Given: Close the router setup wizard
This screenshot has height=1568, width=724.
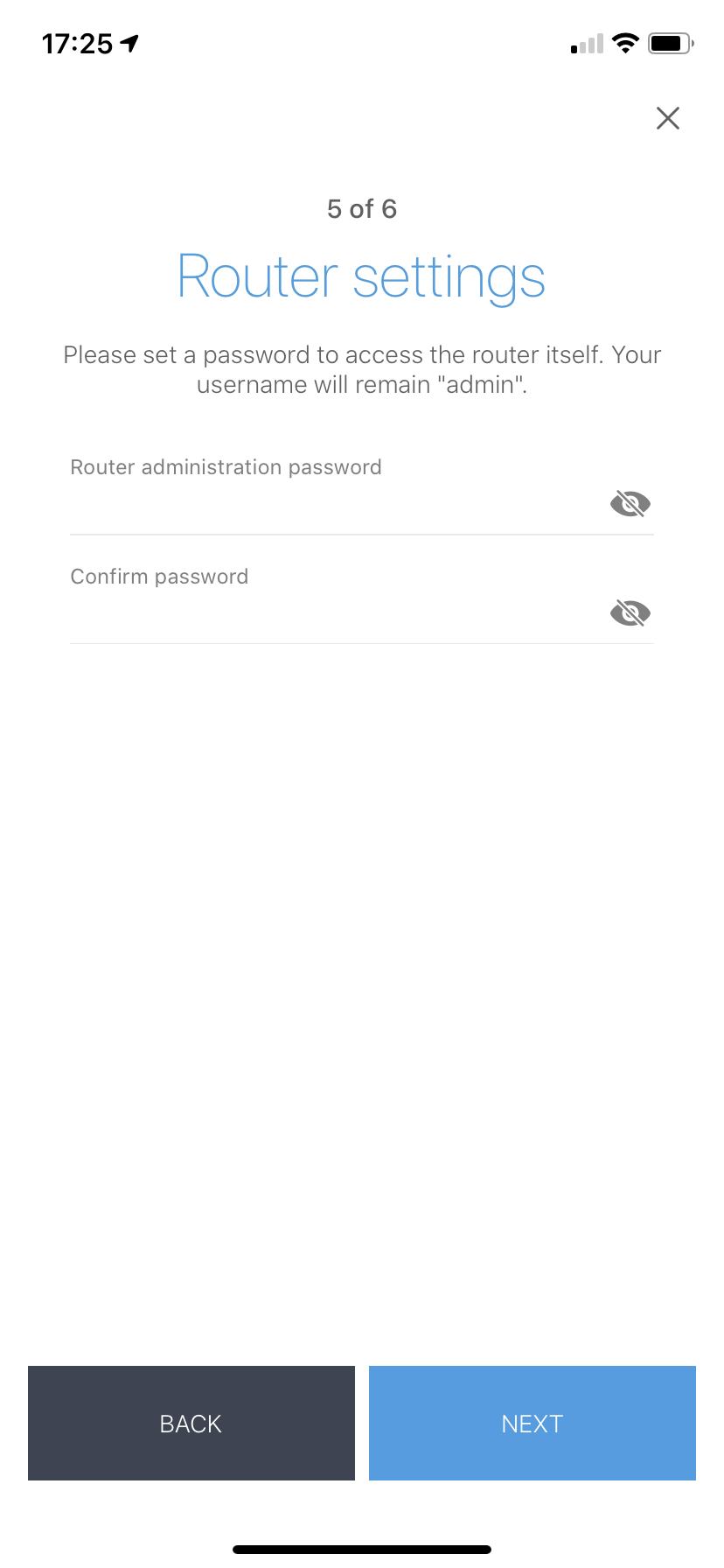Looking at the screenshot, I should [668, 118].
